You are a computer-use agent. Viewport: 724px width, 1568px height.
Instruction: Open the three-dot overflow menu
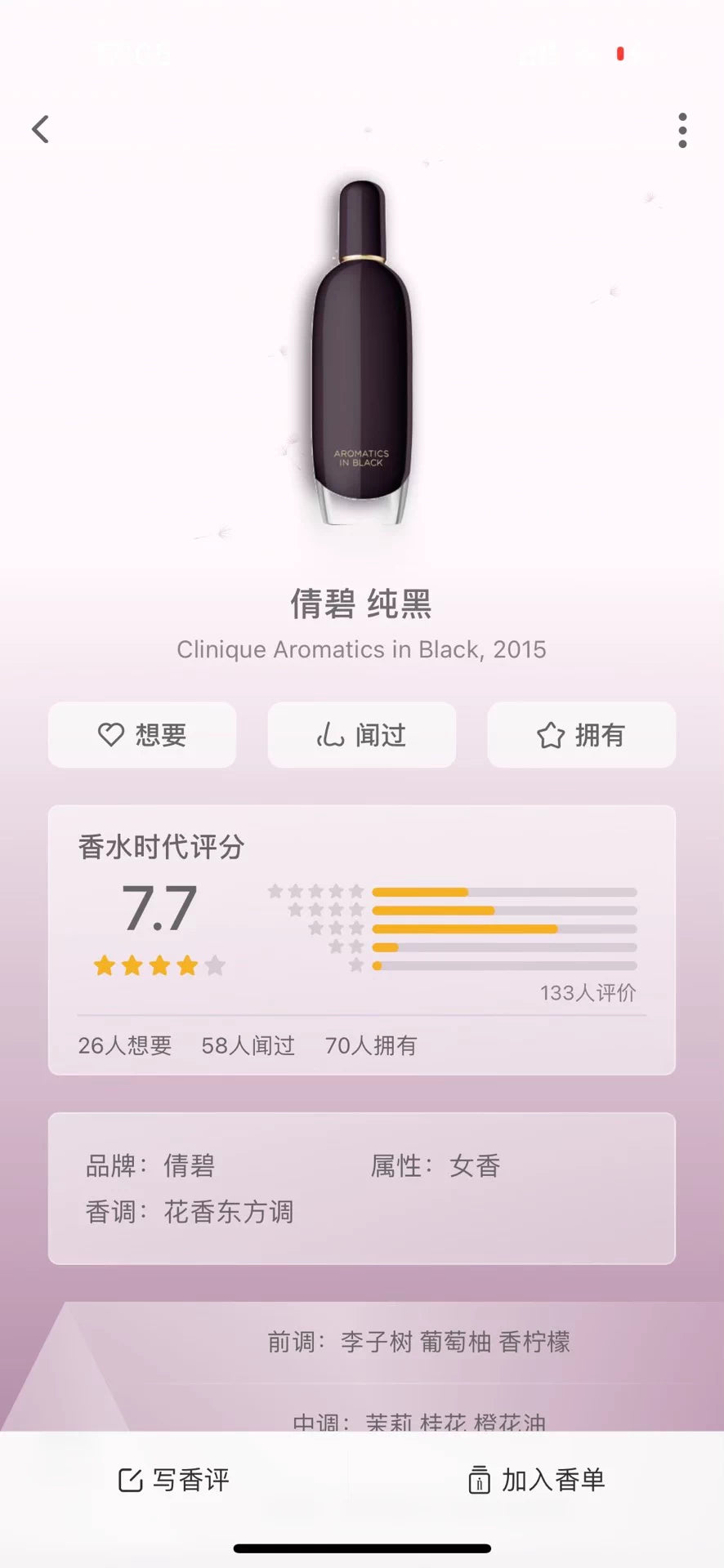click(683, 128)
